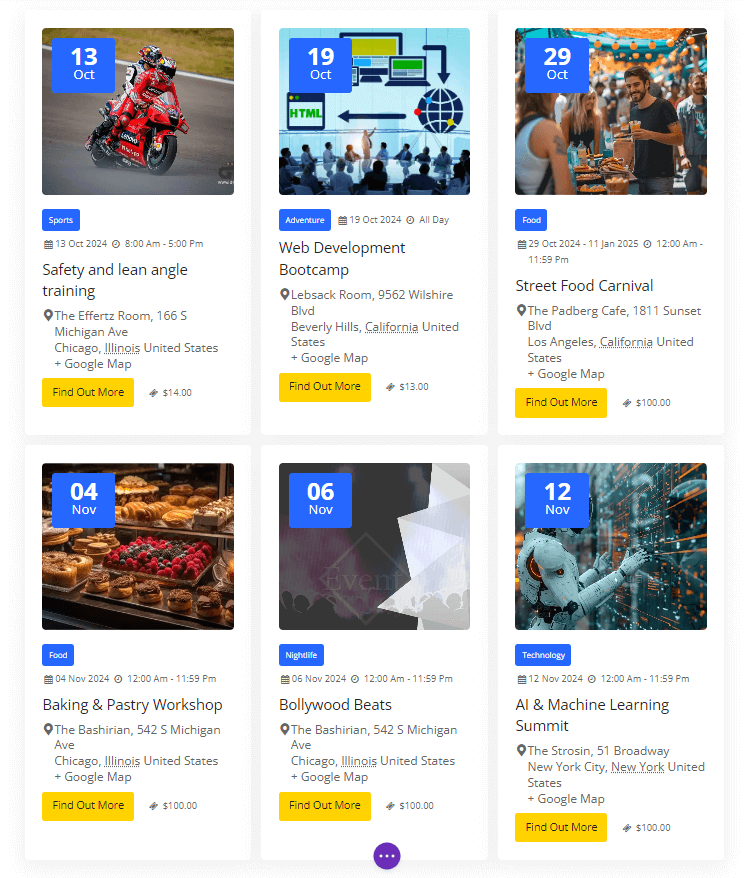This screenshot has height=878, width=749.
Task: Select the Sports category tag
Action: pos(61,220)
